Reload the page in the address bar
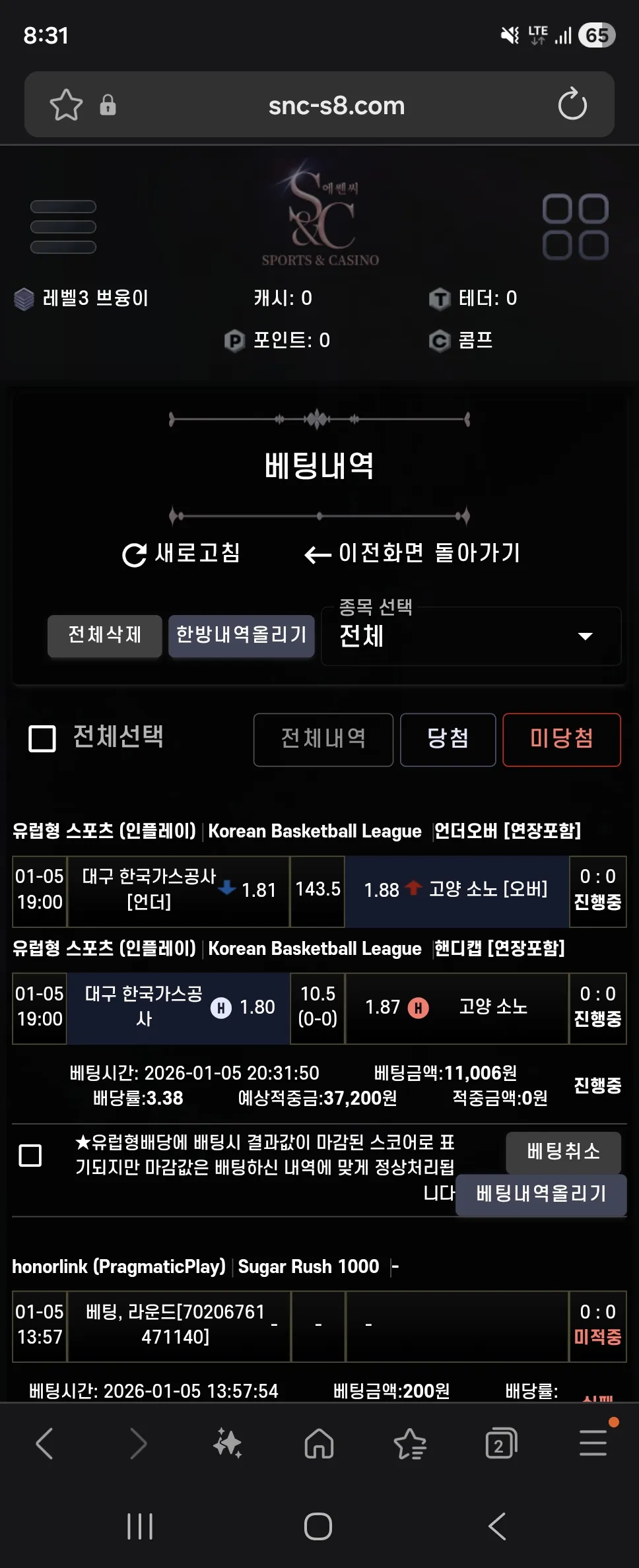The image size is (639, 1568). 572,104
